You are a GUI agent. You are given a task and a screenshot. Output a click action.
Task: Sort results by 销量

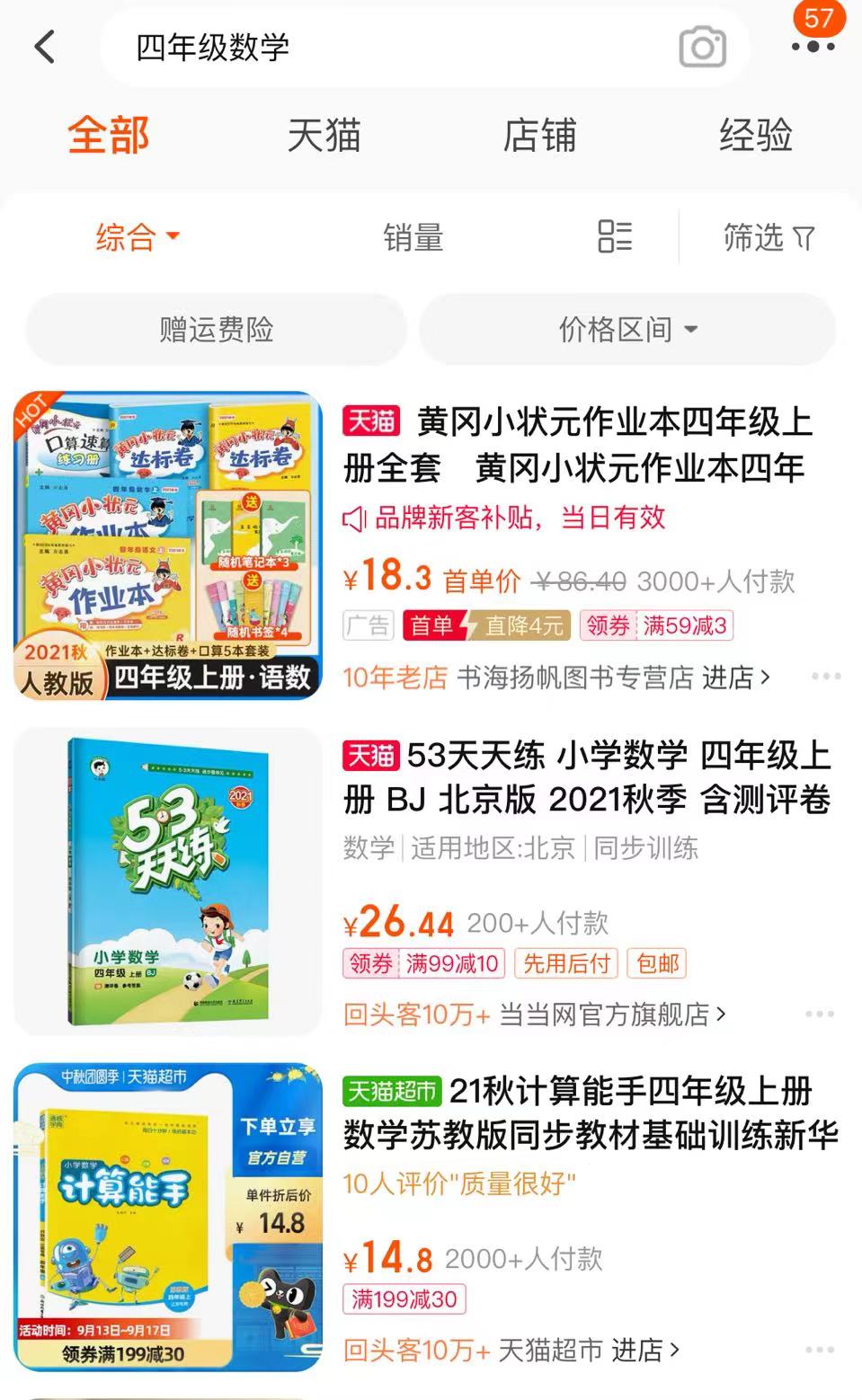coord(413,237)
